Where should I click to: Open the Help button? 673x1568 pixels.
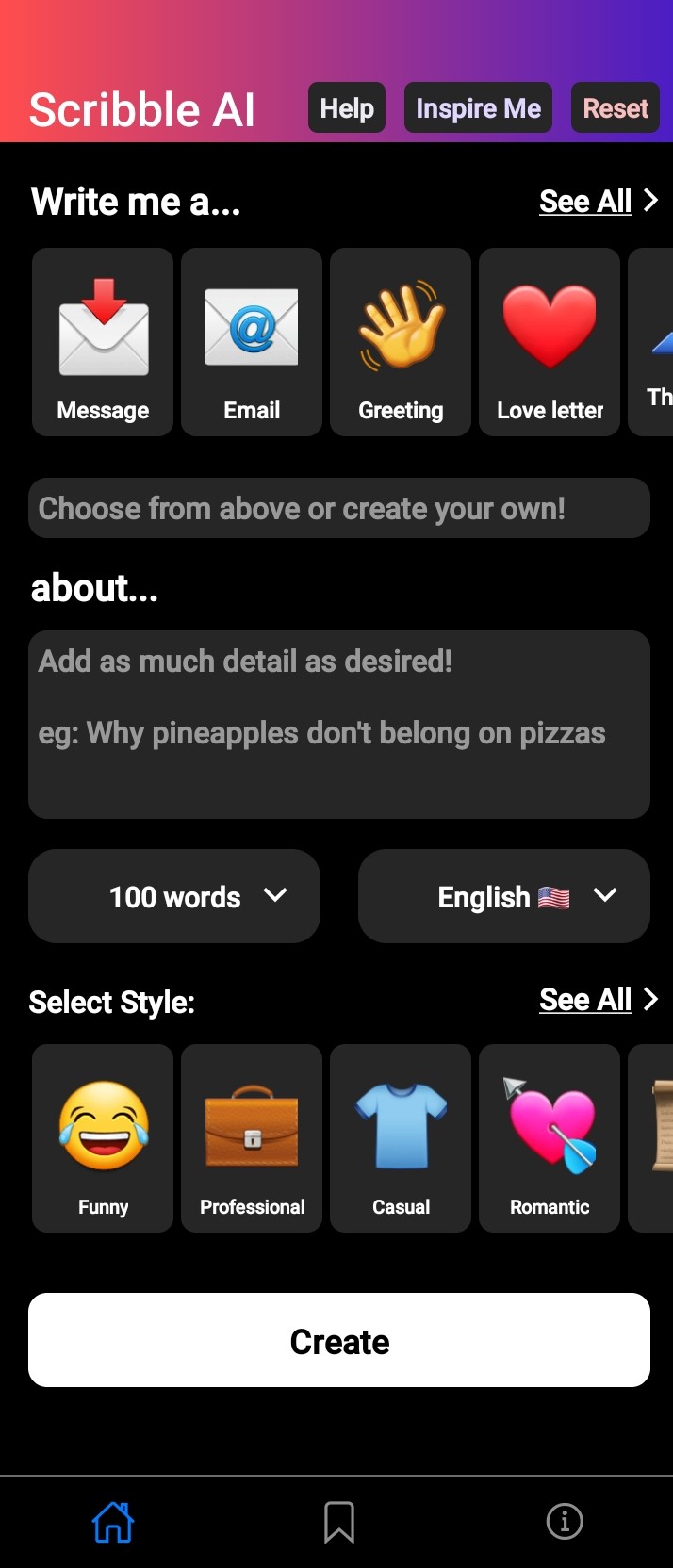coord(347,108)
